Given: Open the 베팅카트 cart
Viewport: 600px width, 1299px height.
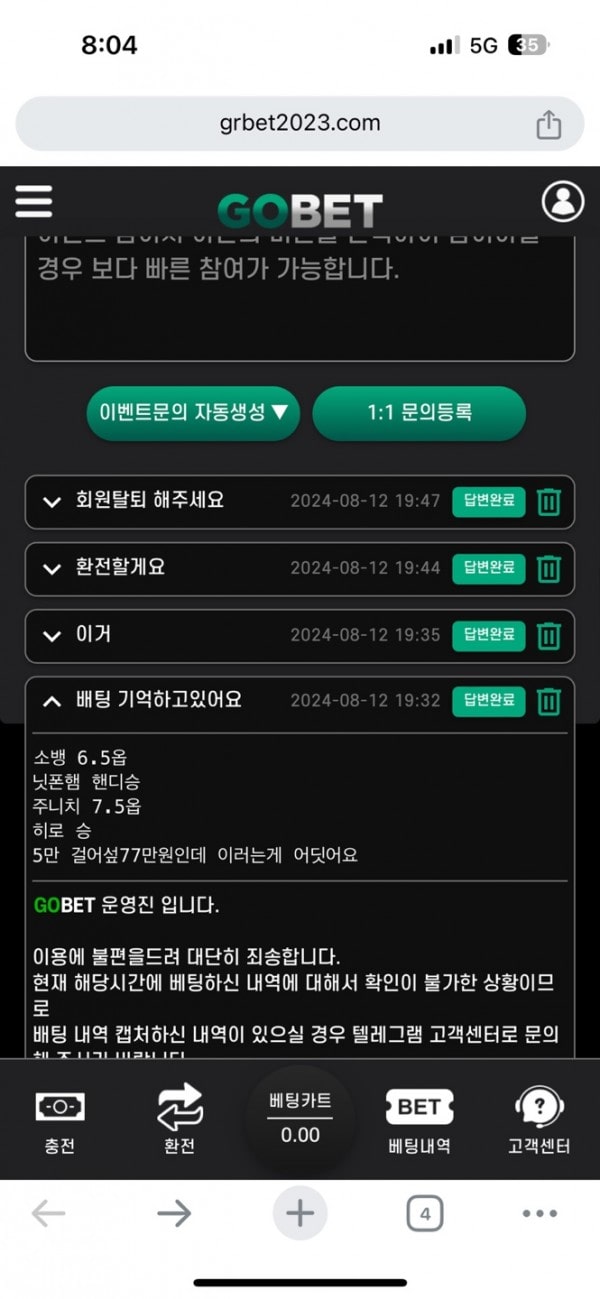Looking at the screenshot, I should click(300, 1118).
